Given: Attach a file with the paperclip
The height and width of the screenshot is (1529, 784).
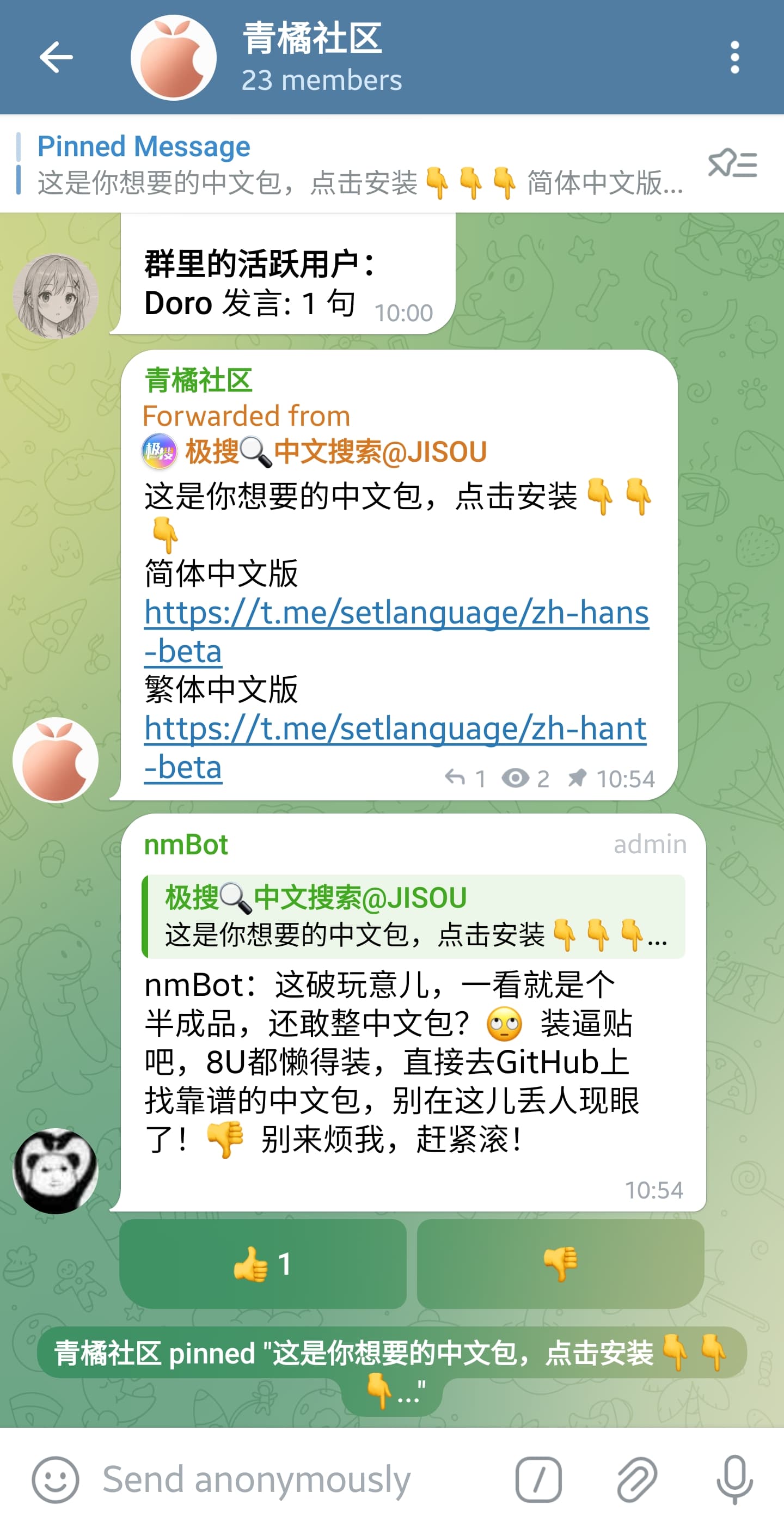Looking at the screenshot, I should point(637,1479).
